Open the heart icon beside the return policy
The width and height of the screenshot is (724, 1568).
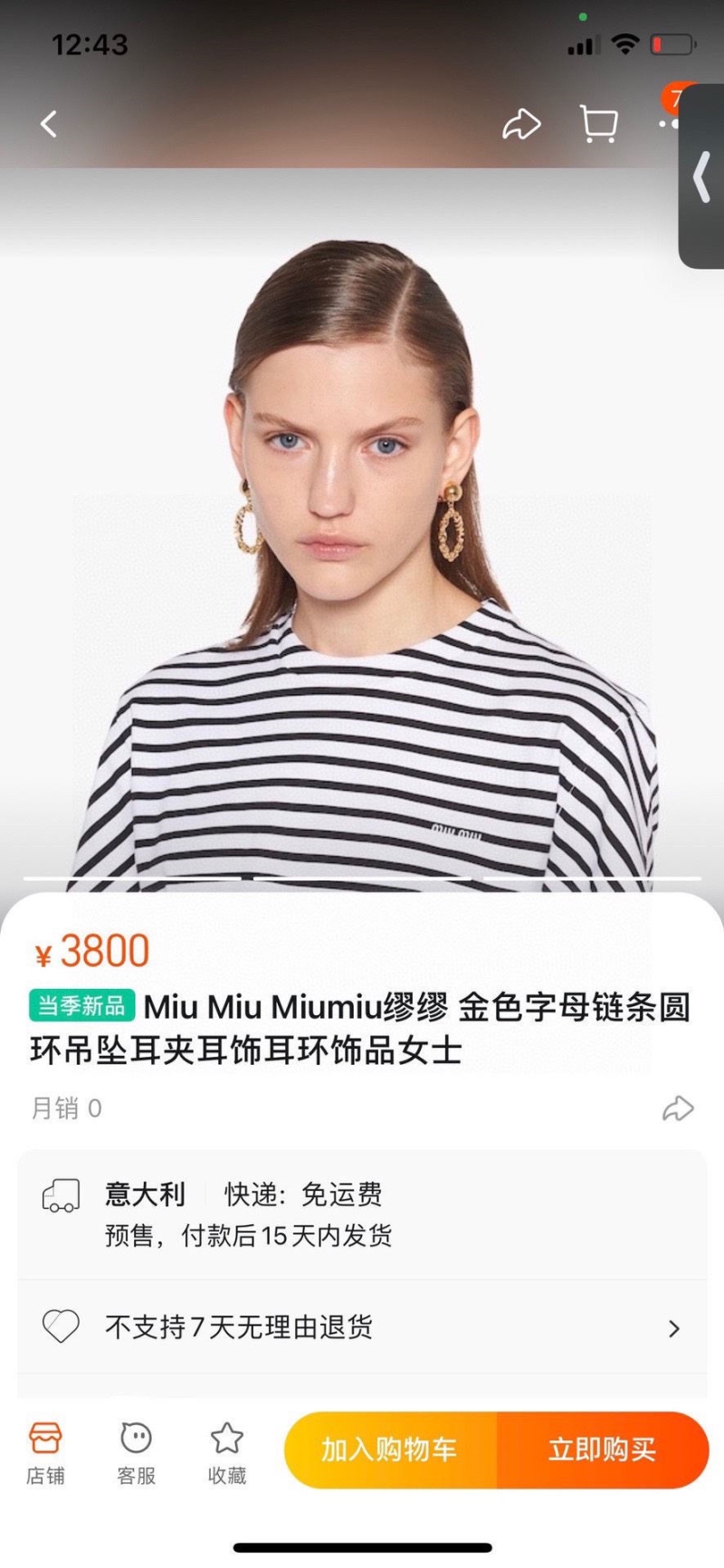(x=61, y=1327)
